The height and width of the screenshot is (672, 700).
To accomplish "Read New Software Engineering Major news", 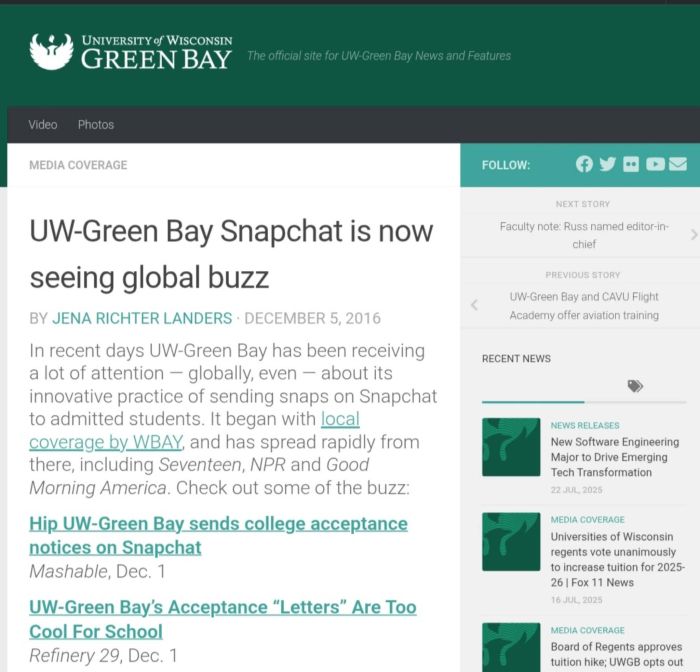I will coord(614,456).
